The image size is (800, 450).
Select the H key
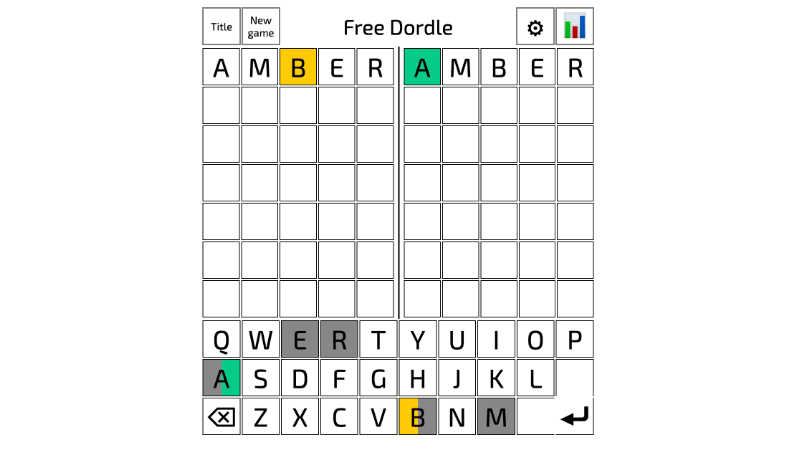(417, 379)
